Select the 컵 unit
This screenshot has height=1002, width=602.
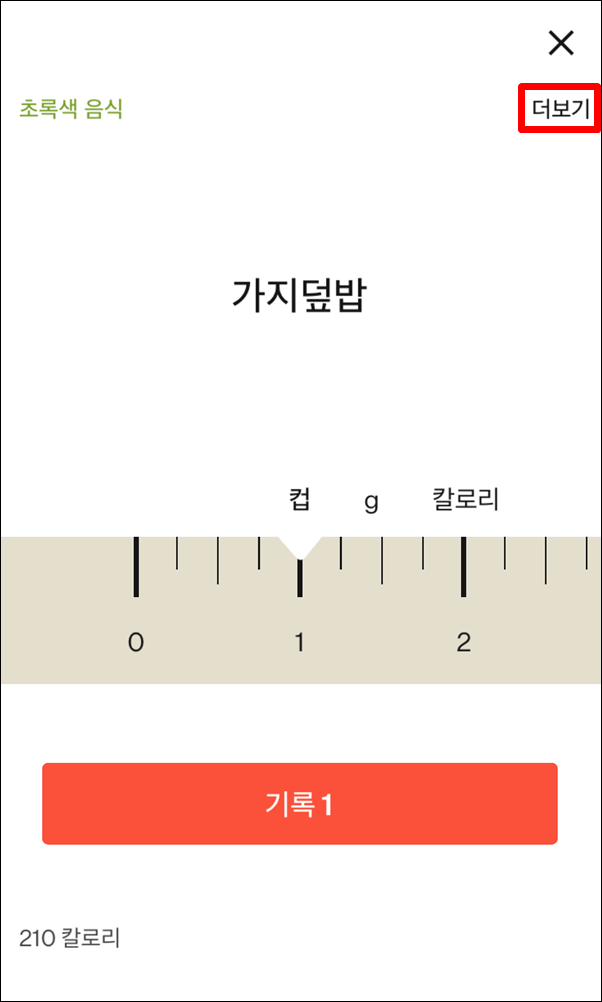(299, 498)
